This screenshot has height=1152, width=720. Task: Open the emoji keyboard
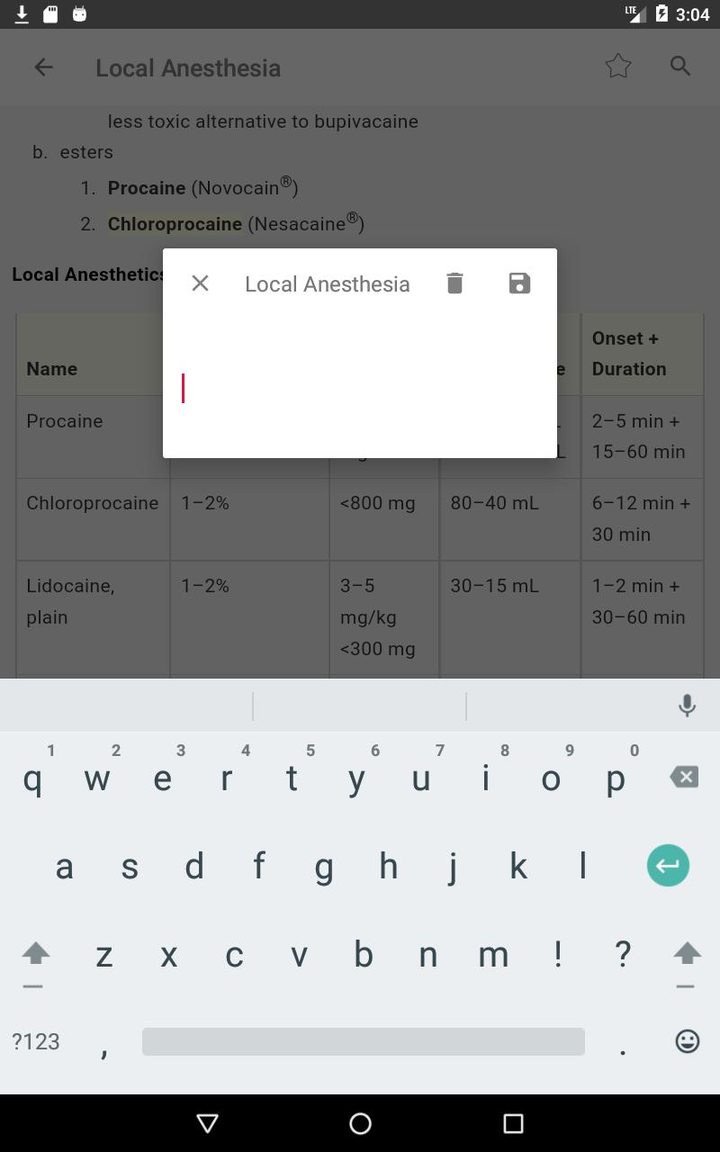687,1041
